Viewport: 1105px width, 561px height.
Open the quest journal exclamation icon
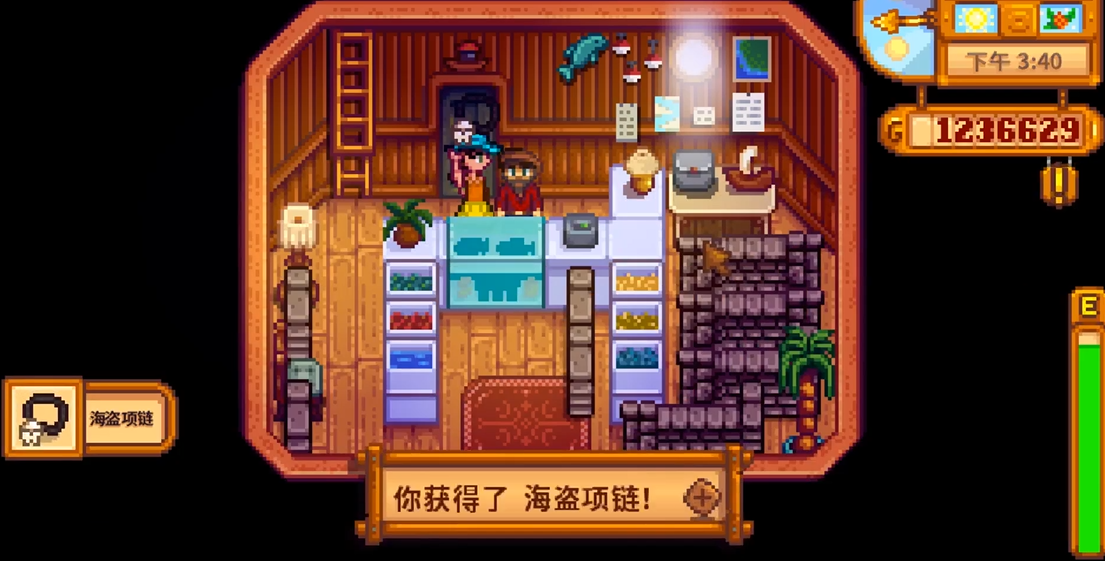[x=1059, y=183]
